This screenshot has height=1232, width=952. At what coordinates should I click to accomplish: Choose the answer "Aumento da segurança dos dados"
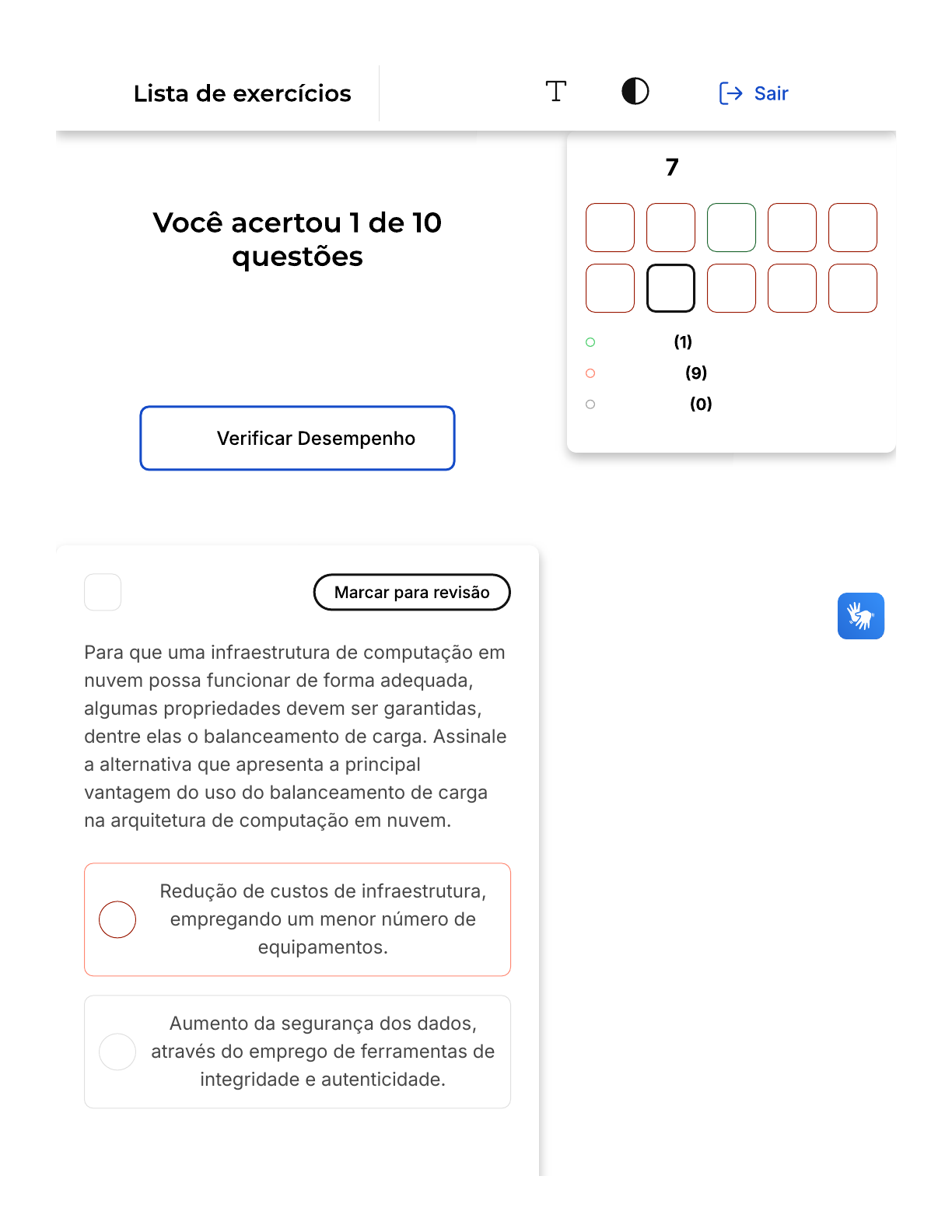[x=117, y=1052]
